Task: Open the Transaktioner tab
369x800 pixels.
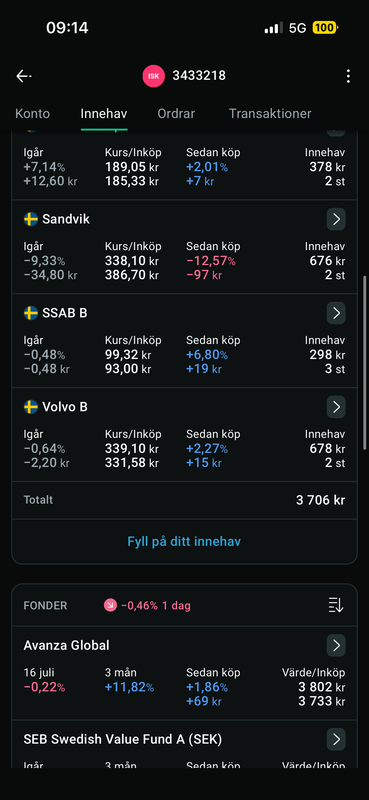Action: click(270, 113)
